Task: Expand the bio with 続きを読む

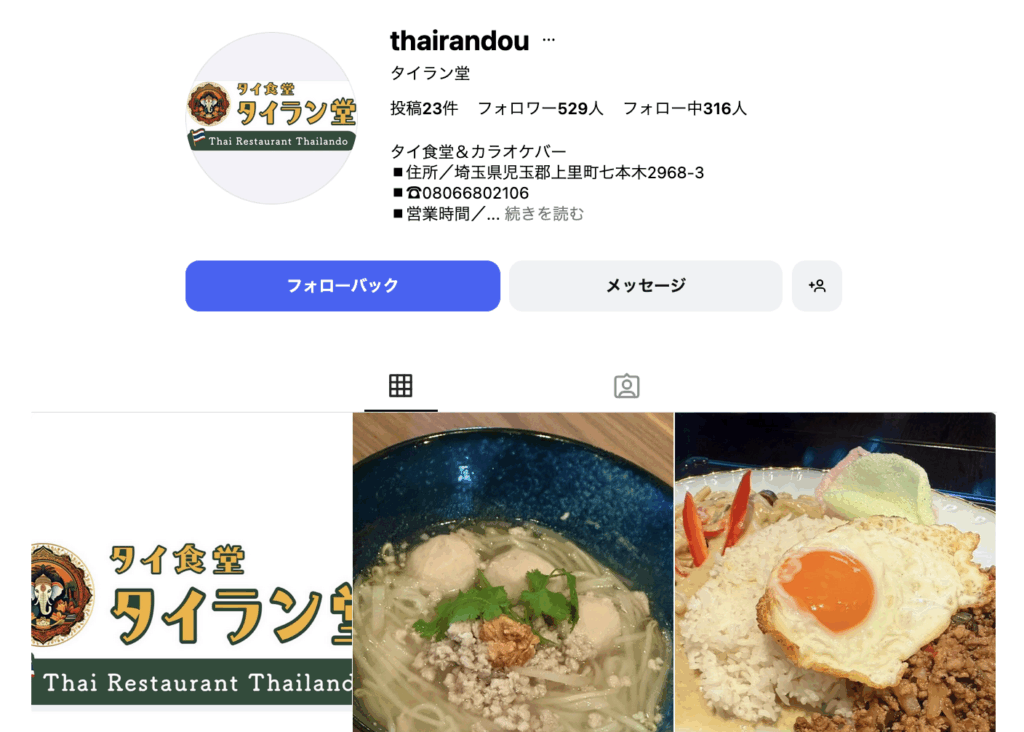Action: click(544, 214)
